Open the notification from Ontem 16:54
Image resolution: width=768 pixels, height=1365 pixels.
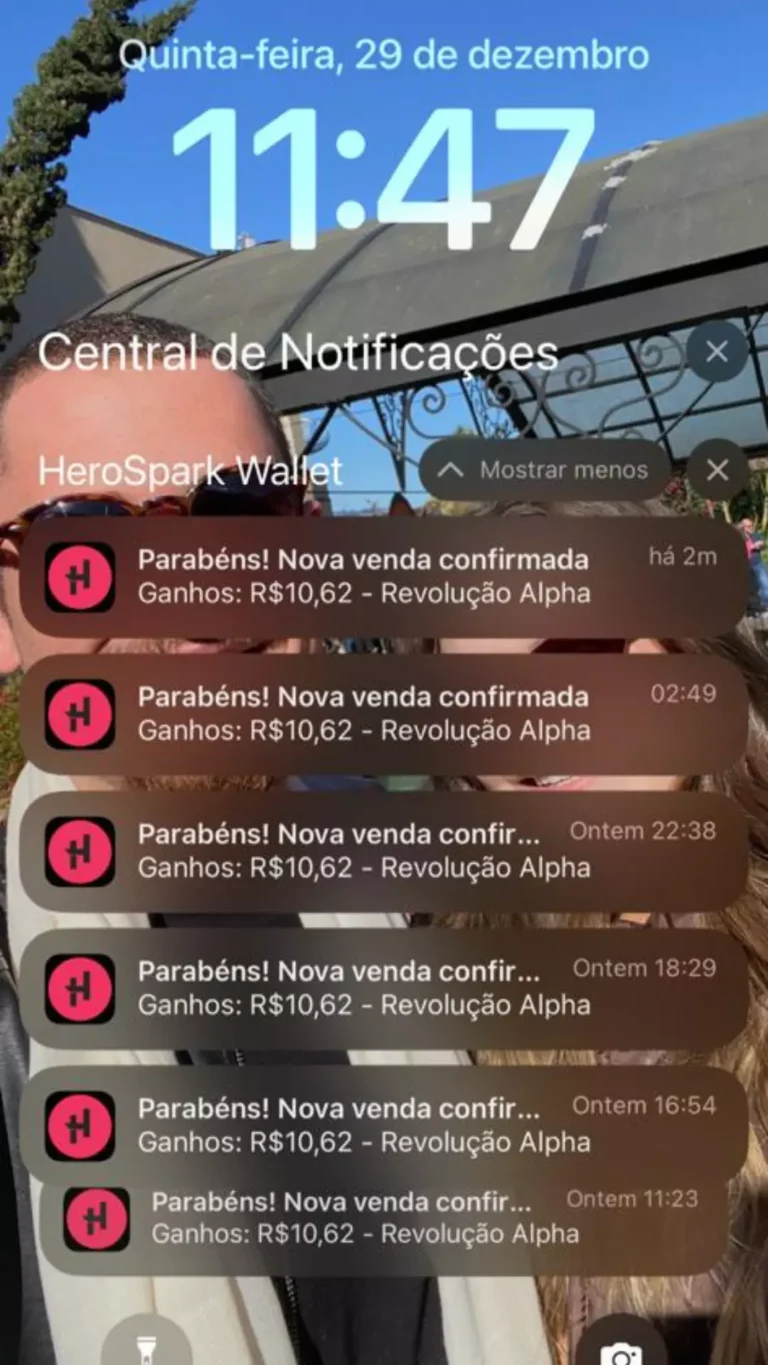(383, 1124)
